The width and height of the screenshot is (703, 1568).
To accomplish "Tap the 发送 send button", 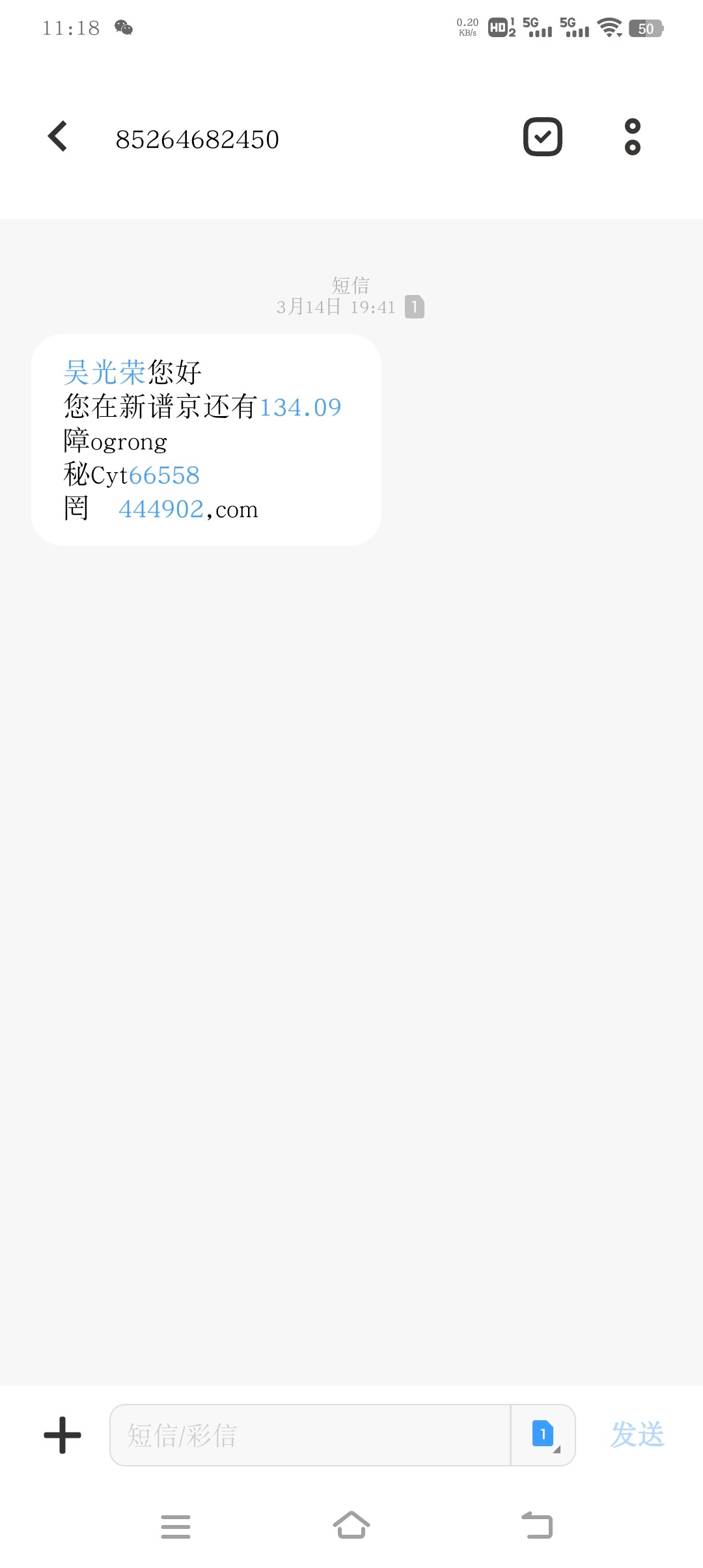I will [637, 1435].
